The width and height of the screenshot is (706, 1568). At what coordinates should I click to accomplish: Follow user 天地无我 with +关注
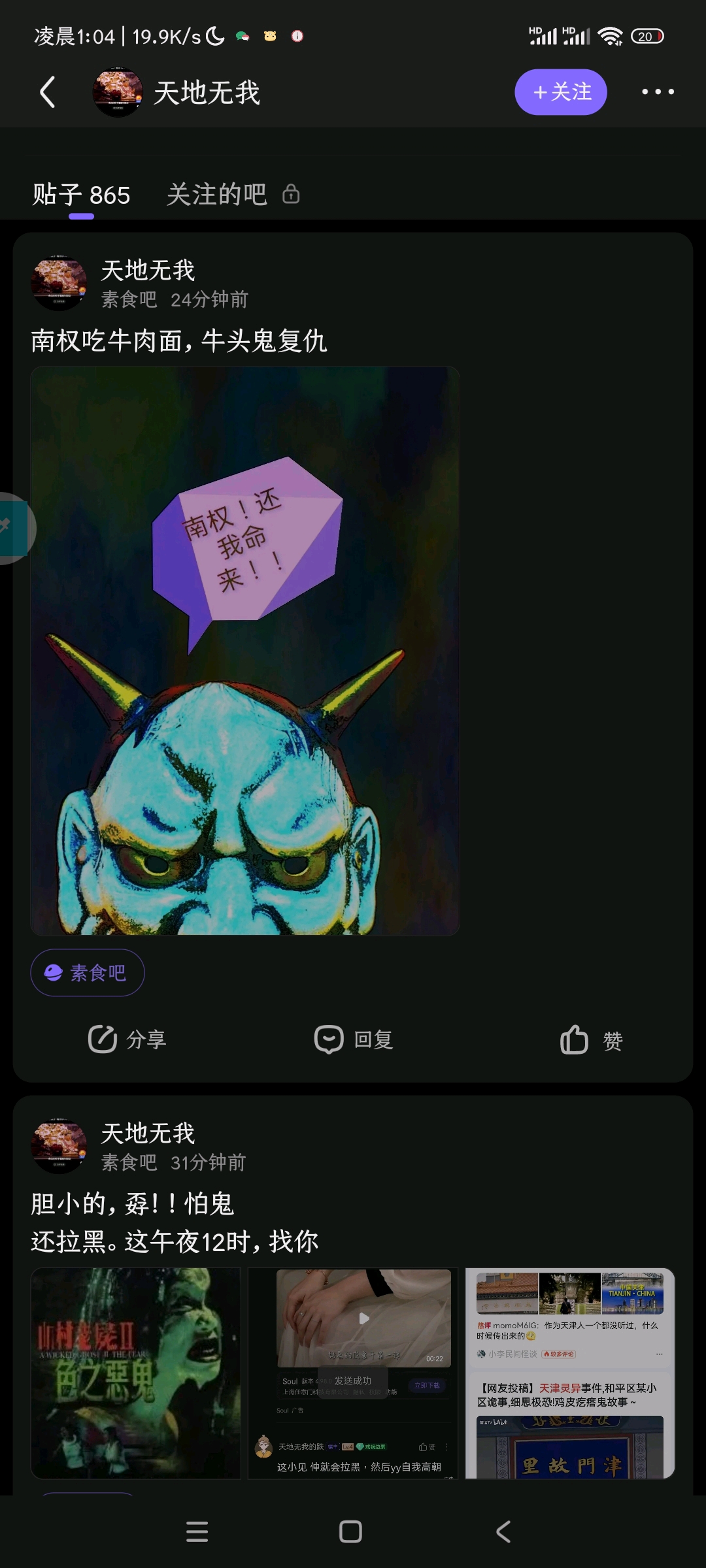click(561, 92)
